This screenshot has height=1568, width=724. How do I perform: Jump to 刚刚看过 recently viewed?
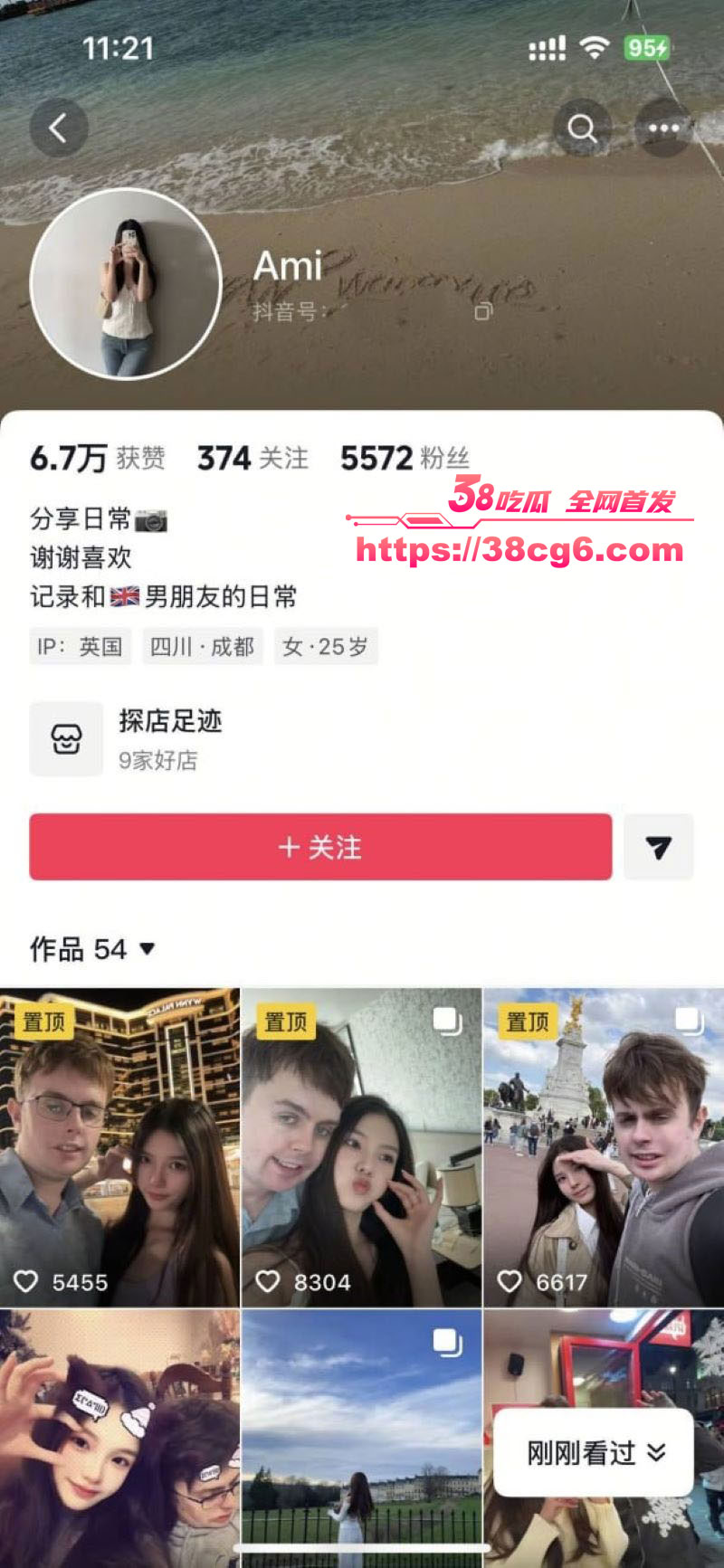(594, 1453)
